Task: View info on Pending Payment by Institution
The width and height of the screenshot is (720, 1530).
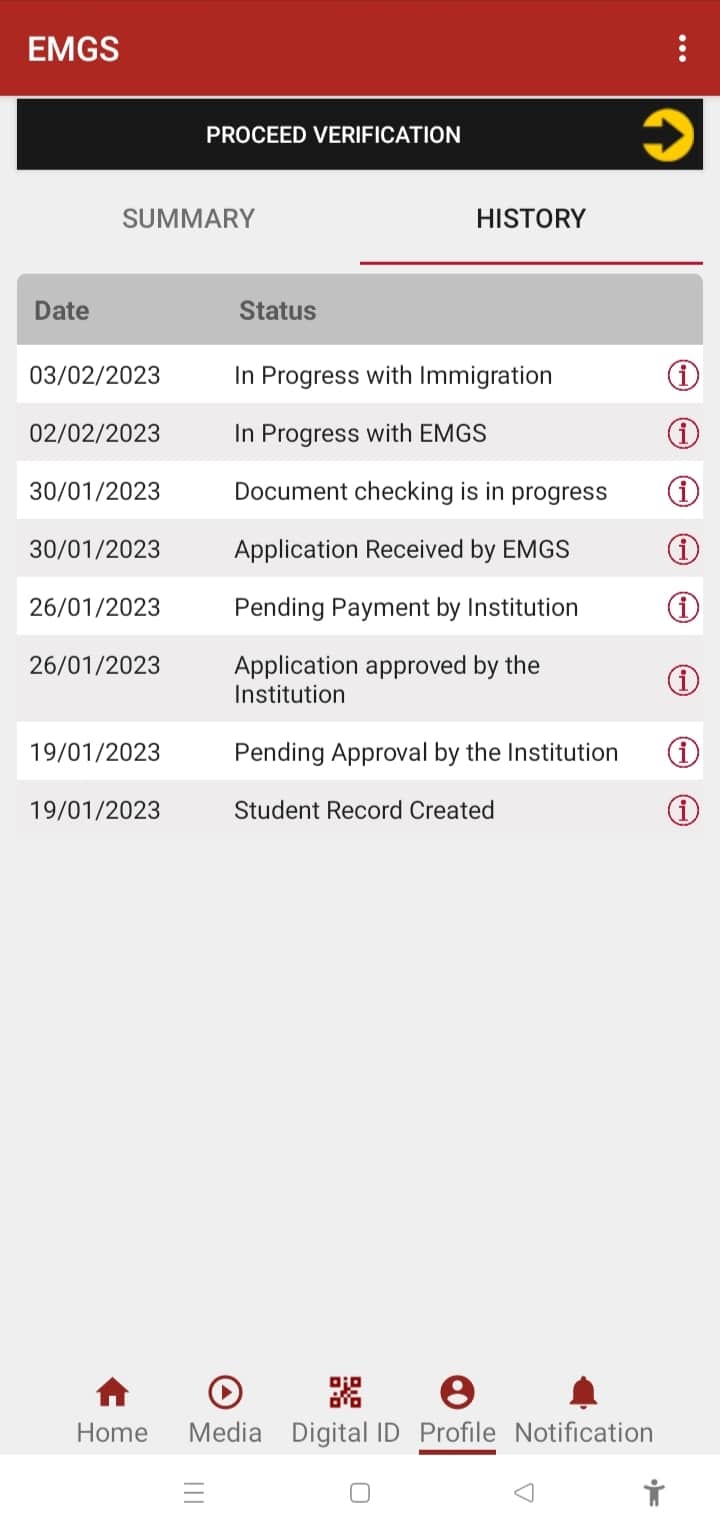Action: tap(682, 607)
